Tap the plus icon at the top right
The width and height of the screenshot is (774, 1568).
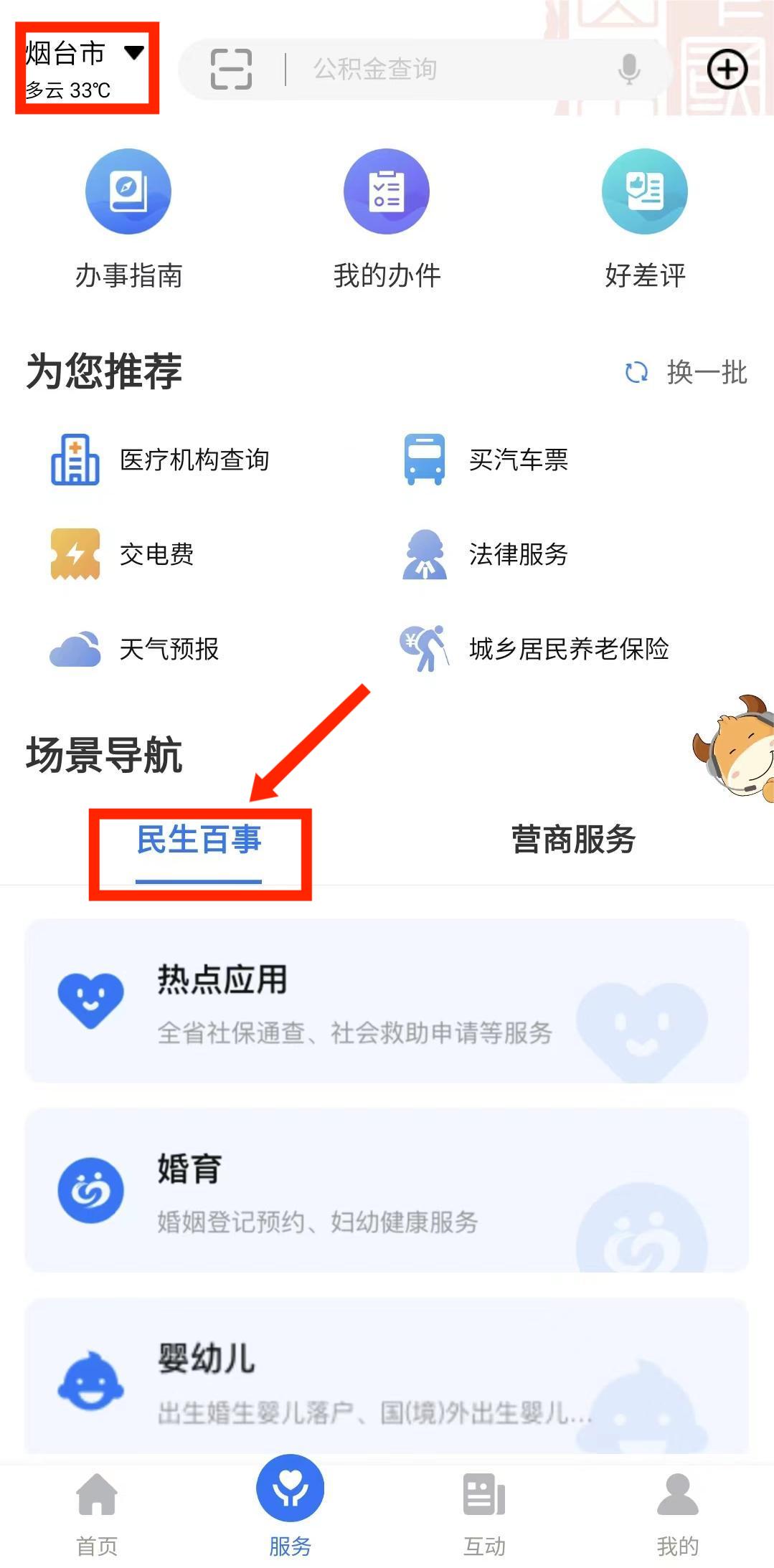pos(727,70)
